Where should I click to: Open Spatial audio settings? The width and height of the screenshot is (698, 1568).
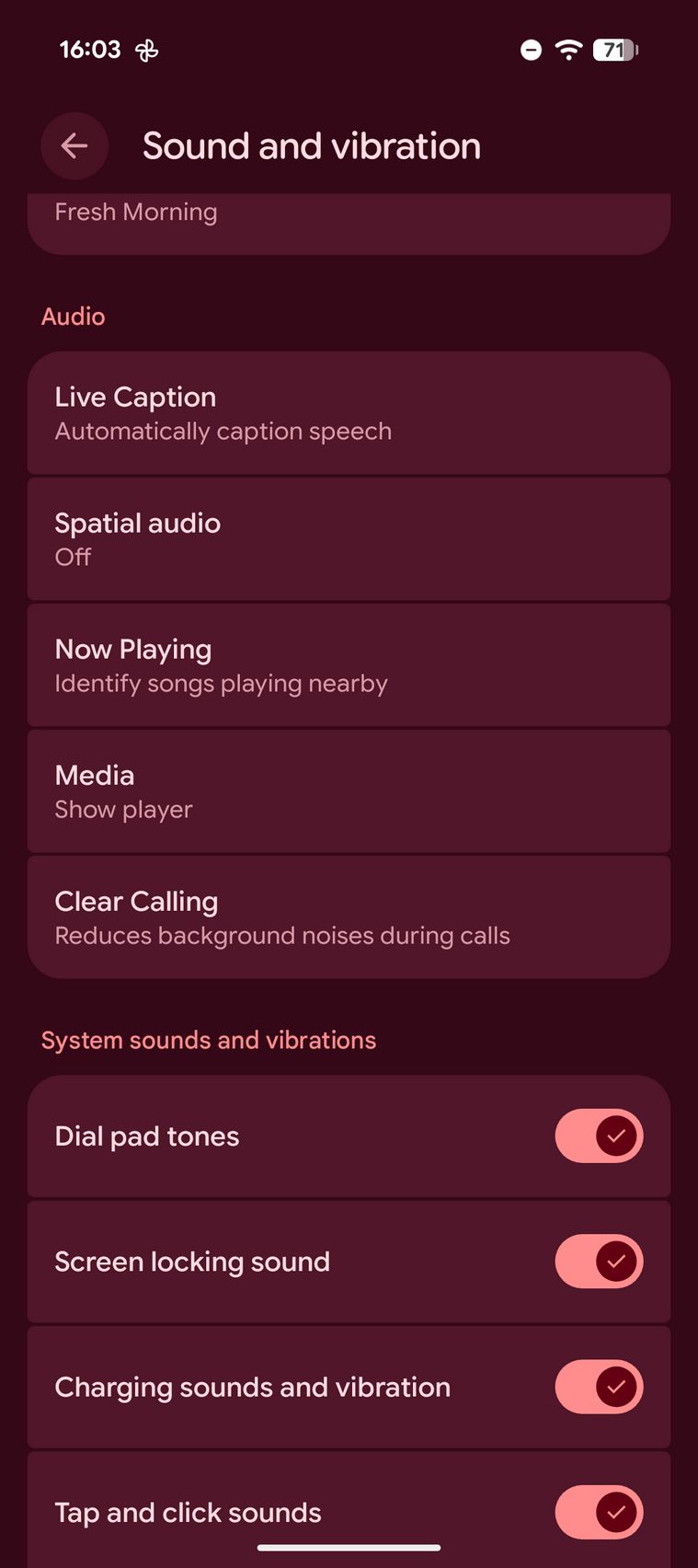349,539
